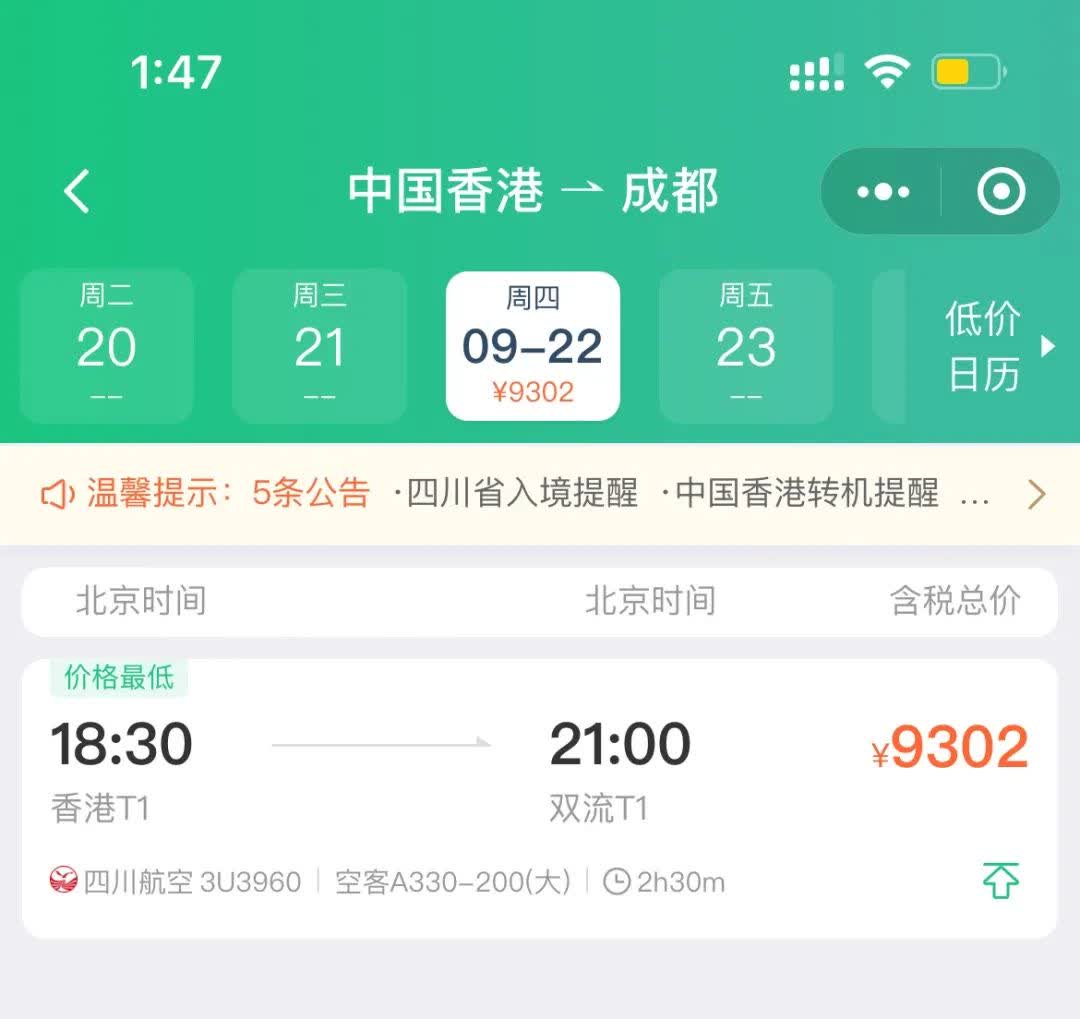
Task: Go back from the flight list
Action: coord(78,191)
